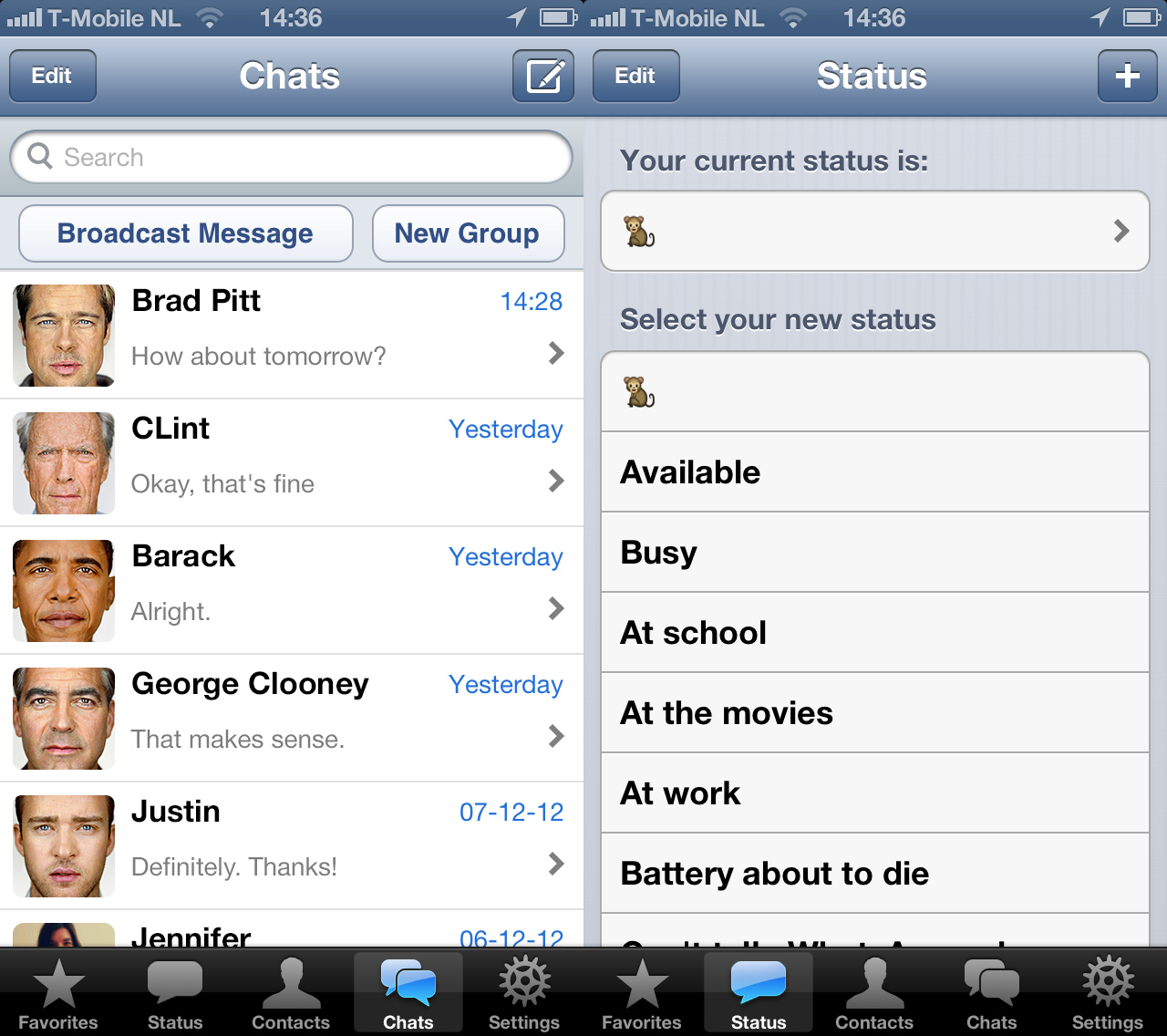This screenshot has height=1036, width=1167.
Task: Select the Available status
Action: tap(875, 472)
